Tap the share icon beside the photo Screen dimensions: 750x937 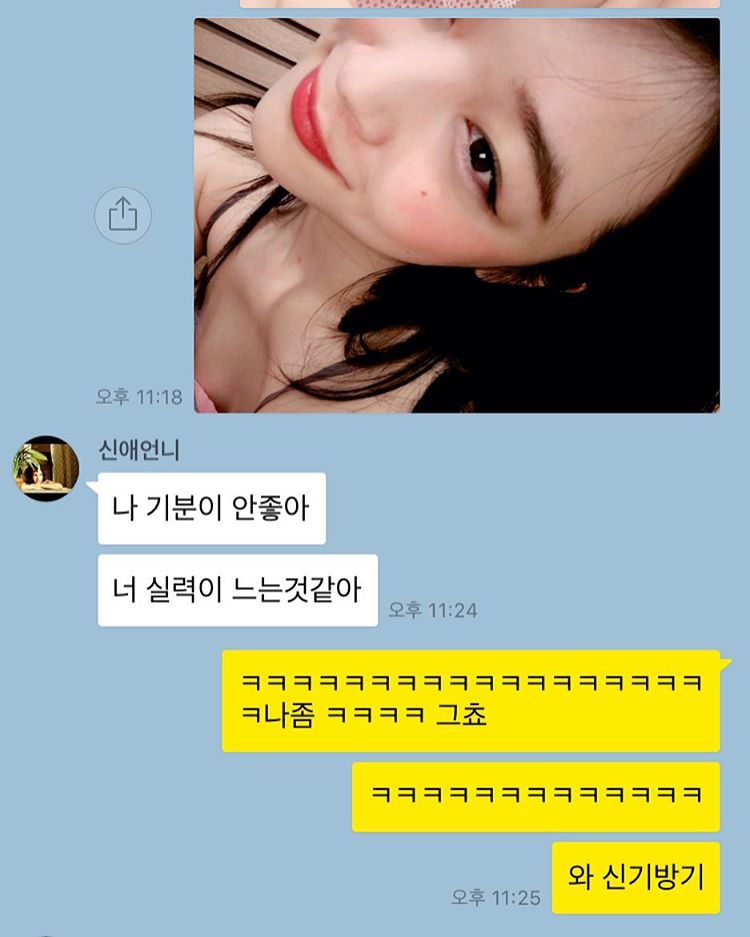122,215
